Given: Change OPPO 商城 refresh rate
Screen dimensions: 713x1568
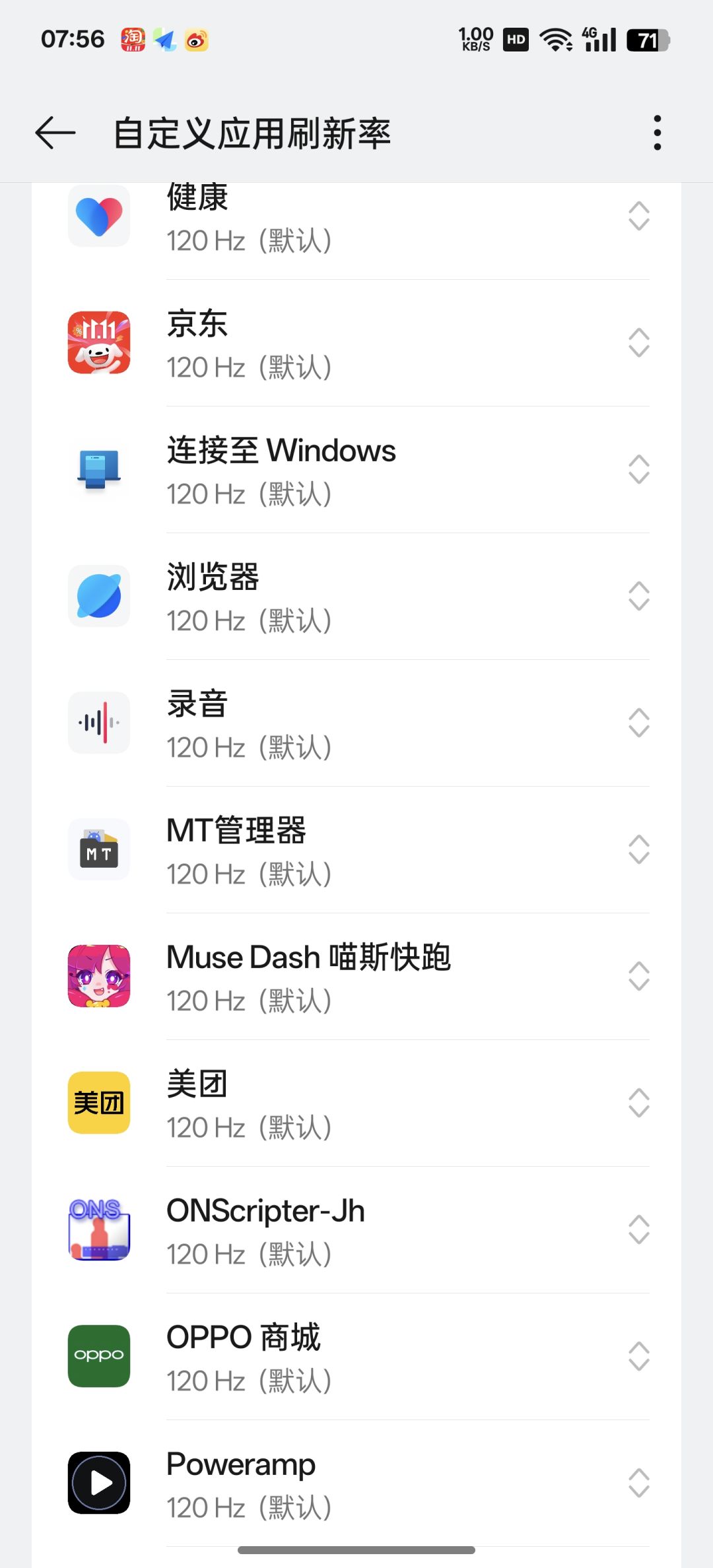Looking at the screenshot, I should pyautogui.click(x=638, y=1357).
